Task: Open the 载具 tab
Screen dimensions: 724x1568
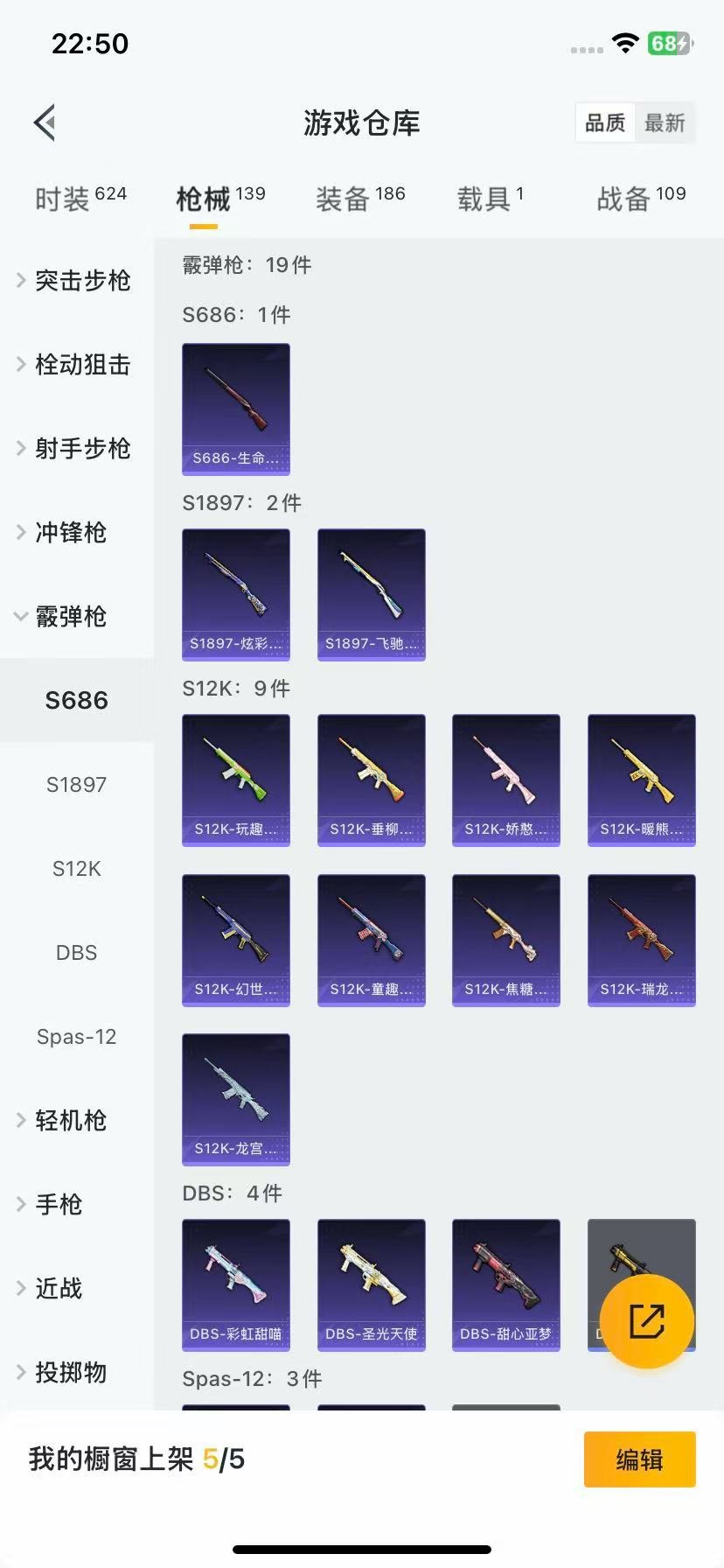Action: pos(490,199)
